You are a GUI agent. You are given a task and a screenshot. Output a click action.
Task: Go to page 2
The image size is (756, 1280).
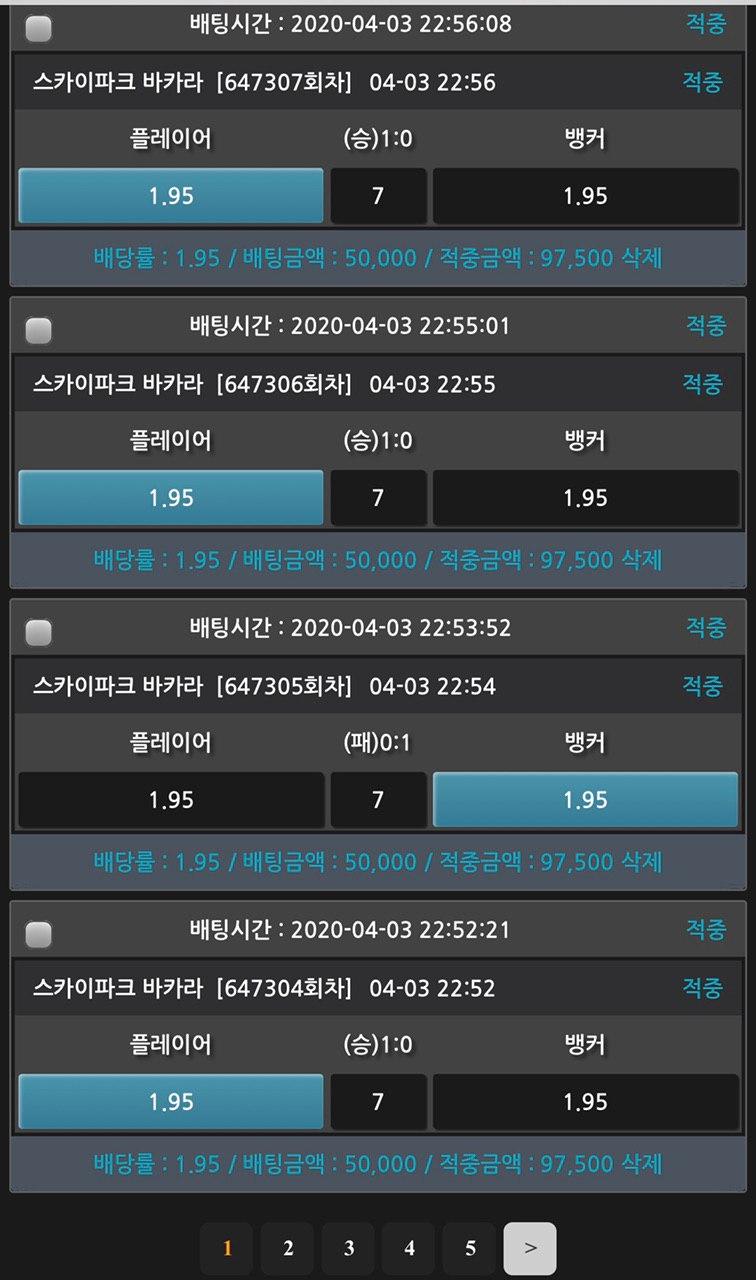(288, 1248)
